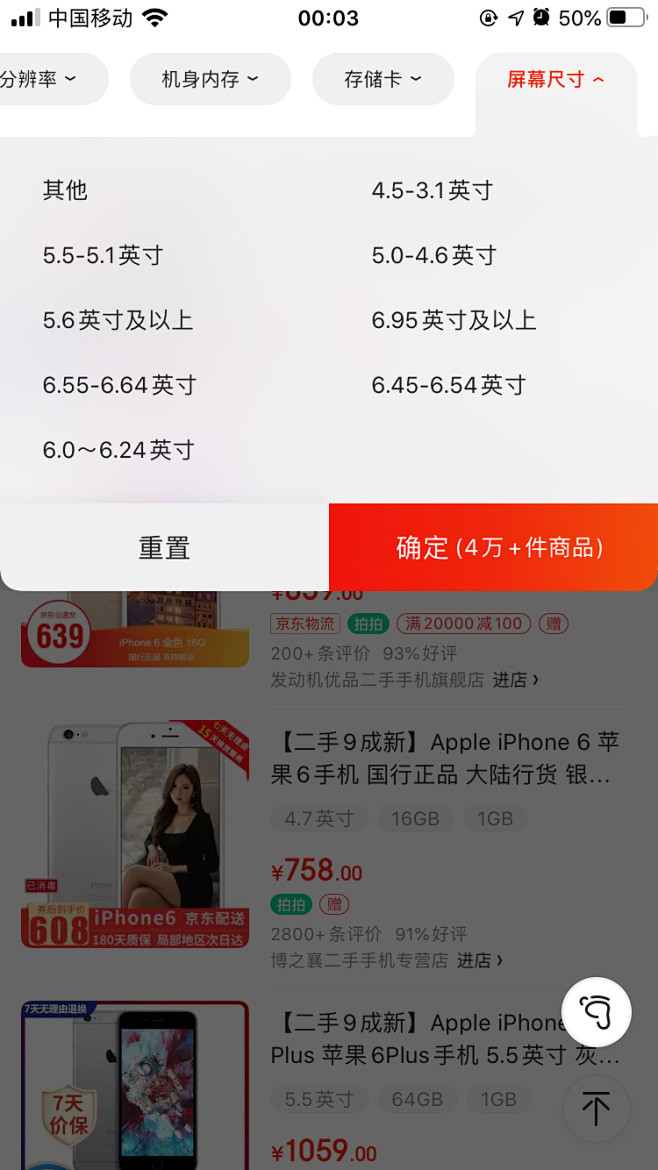Choose 6.95英寸及以上 option
This screenshot has width=658, height=1170.
[x=454, y=320]
